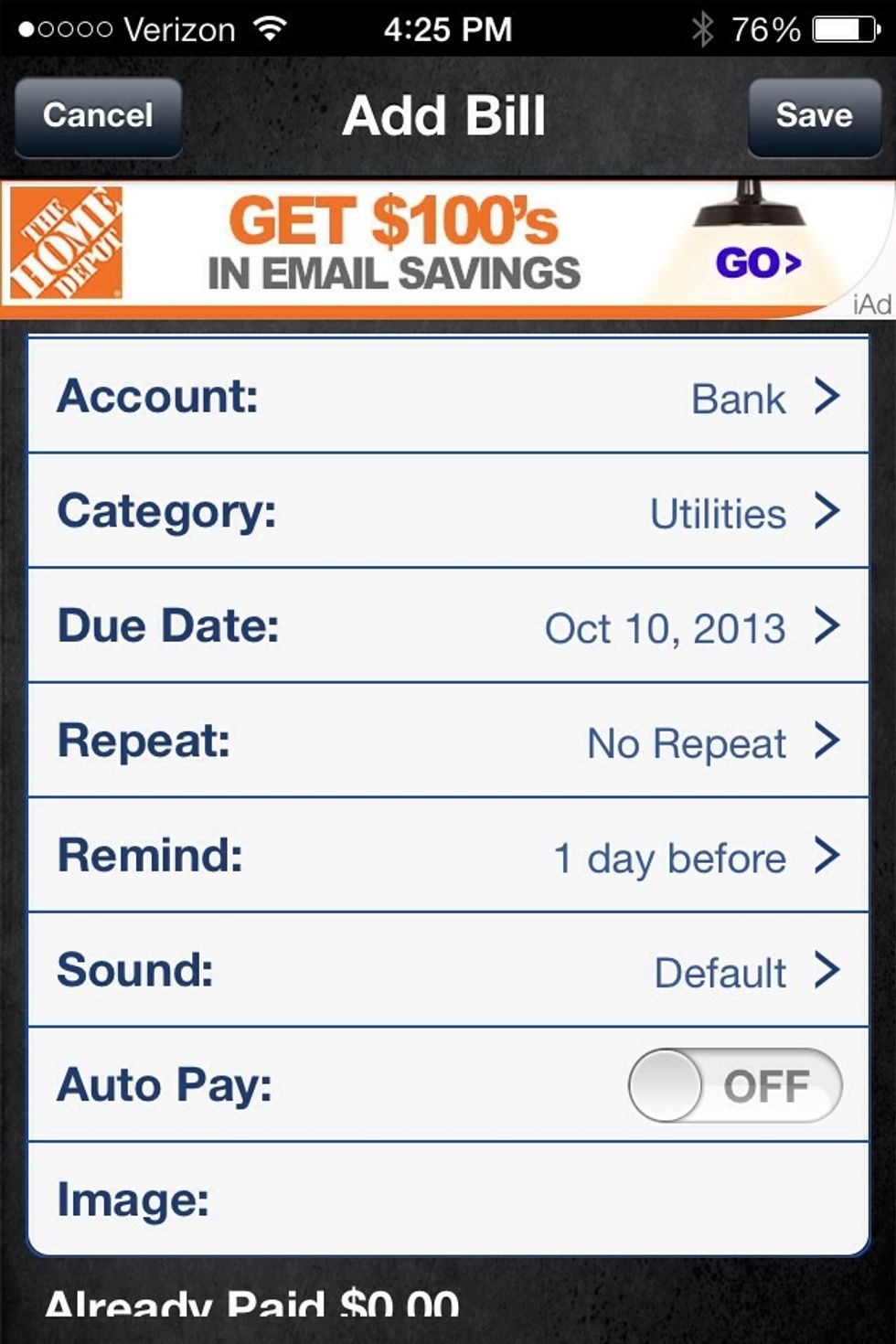Open the Repeat options
This screenshot has width=896, height=1344.
coord(448,741)
